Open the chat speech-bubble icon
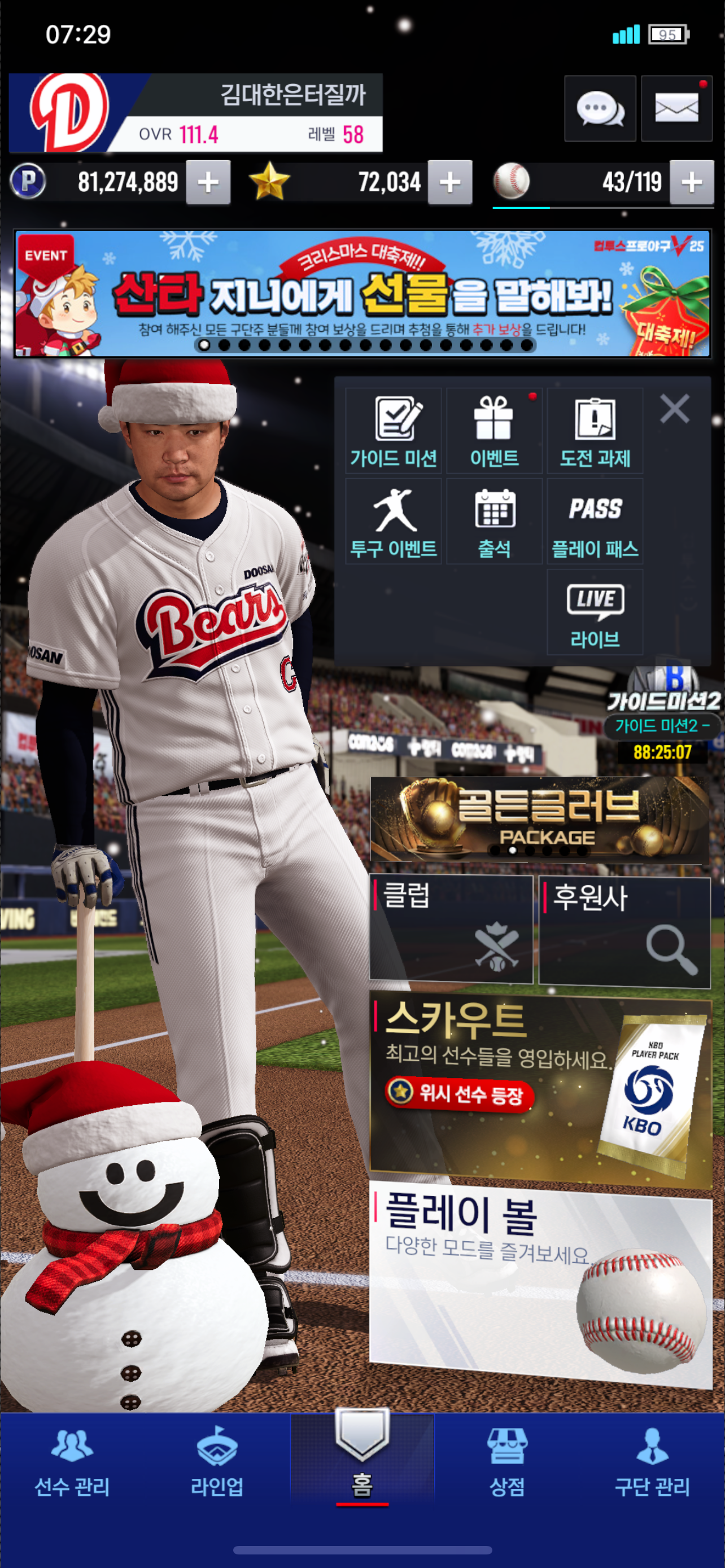725x1568 pixels. (600, 109)
